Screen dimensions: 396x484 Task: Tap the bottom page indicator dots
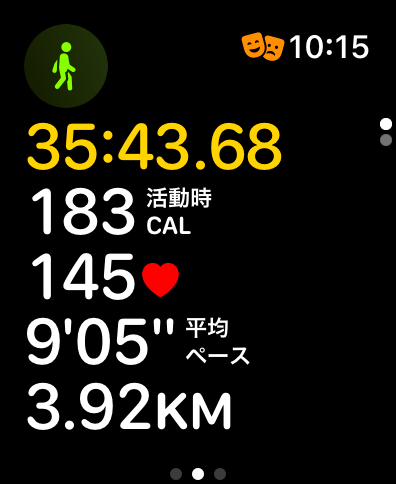[198, 473]
